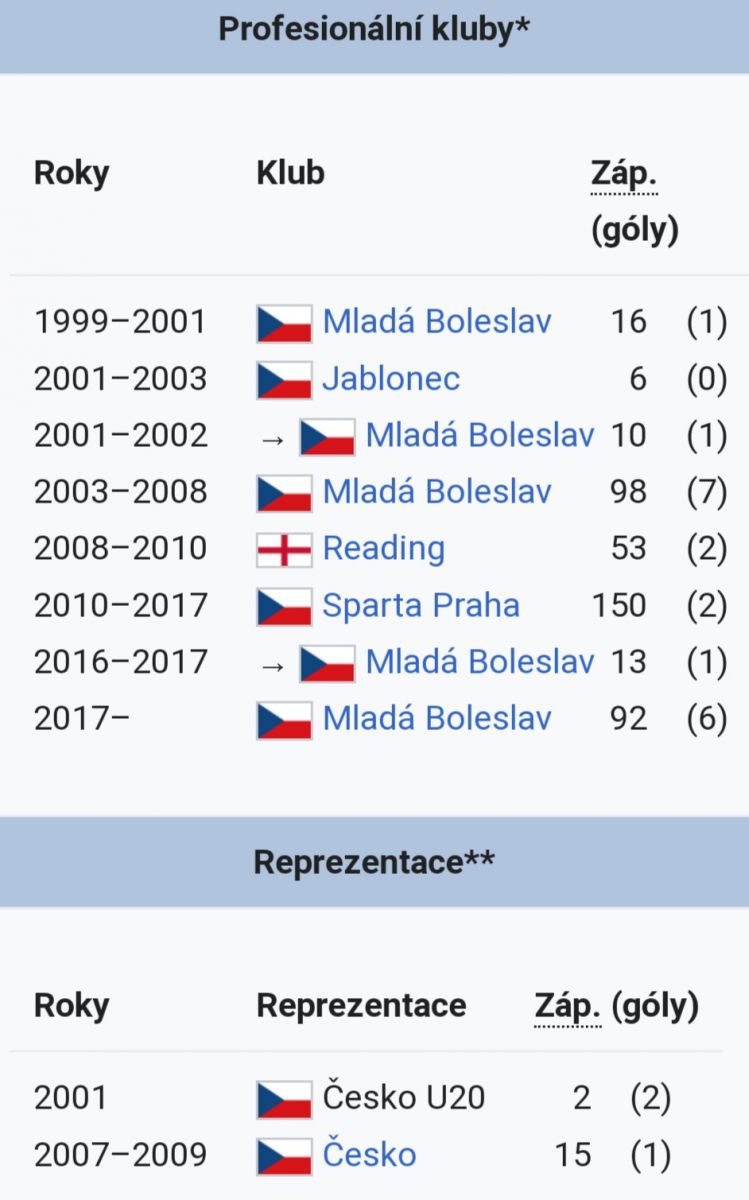749x1200 pixels.
Task: Open Sparta Praha club link
Action: 420,605
